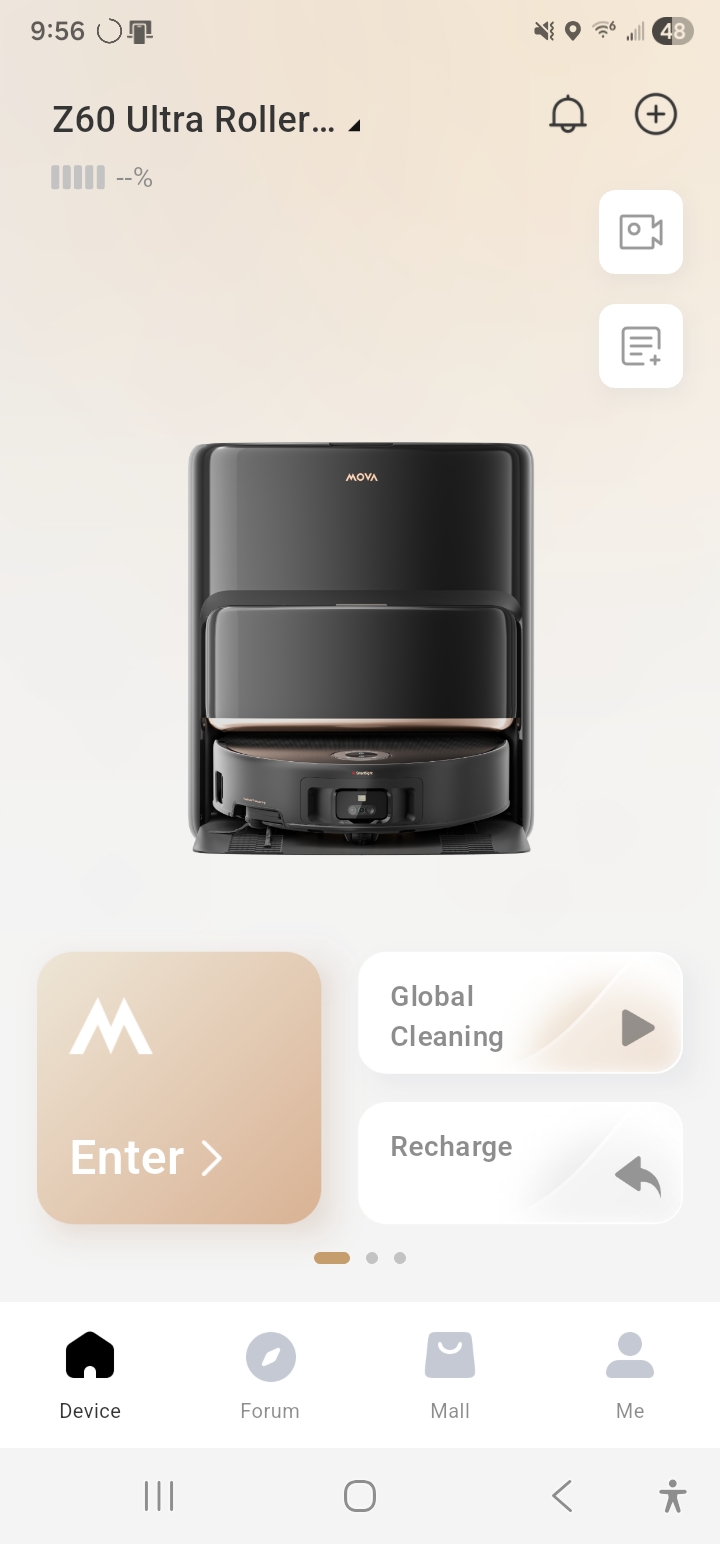Tap the Enter card to open device
Screen dimensions: 720x1544
(x=179, y=1088)
